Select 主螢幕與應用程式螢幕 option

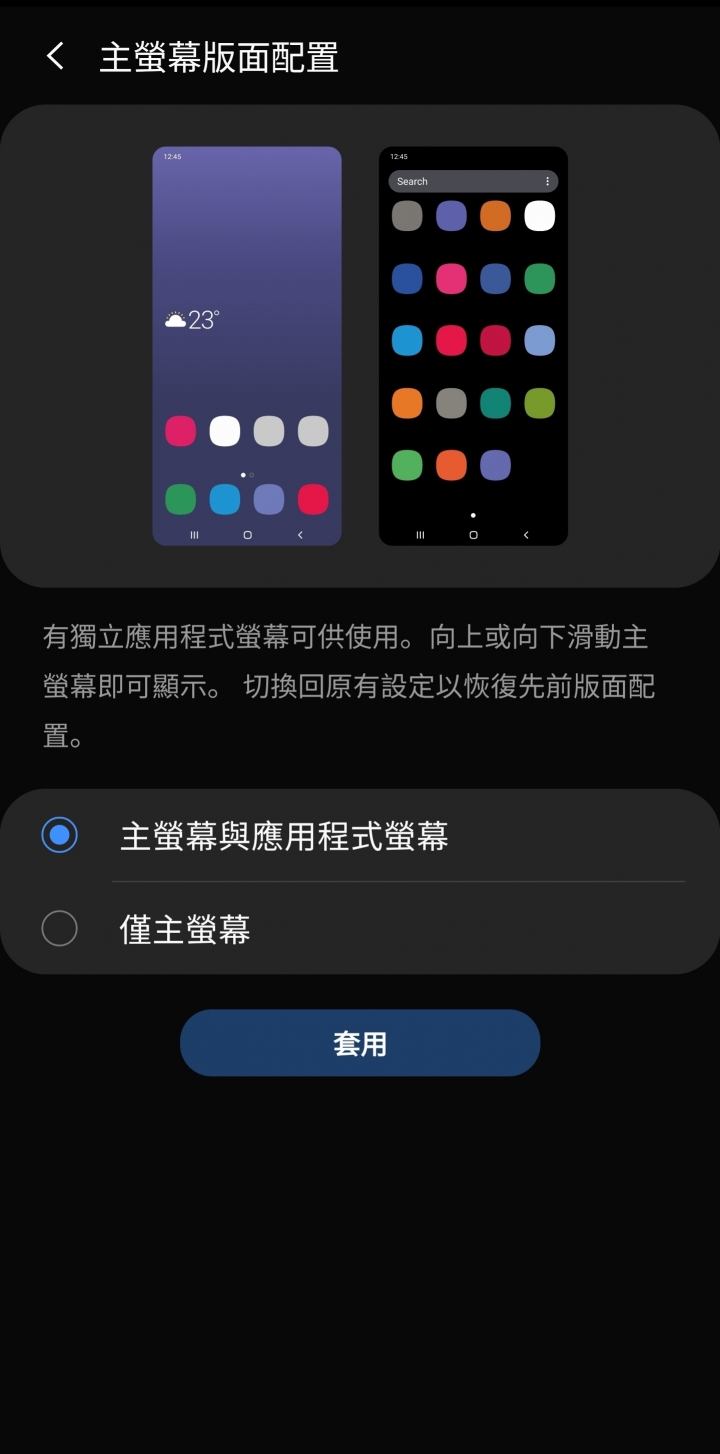360,836
